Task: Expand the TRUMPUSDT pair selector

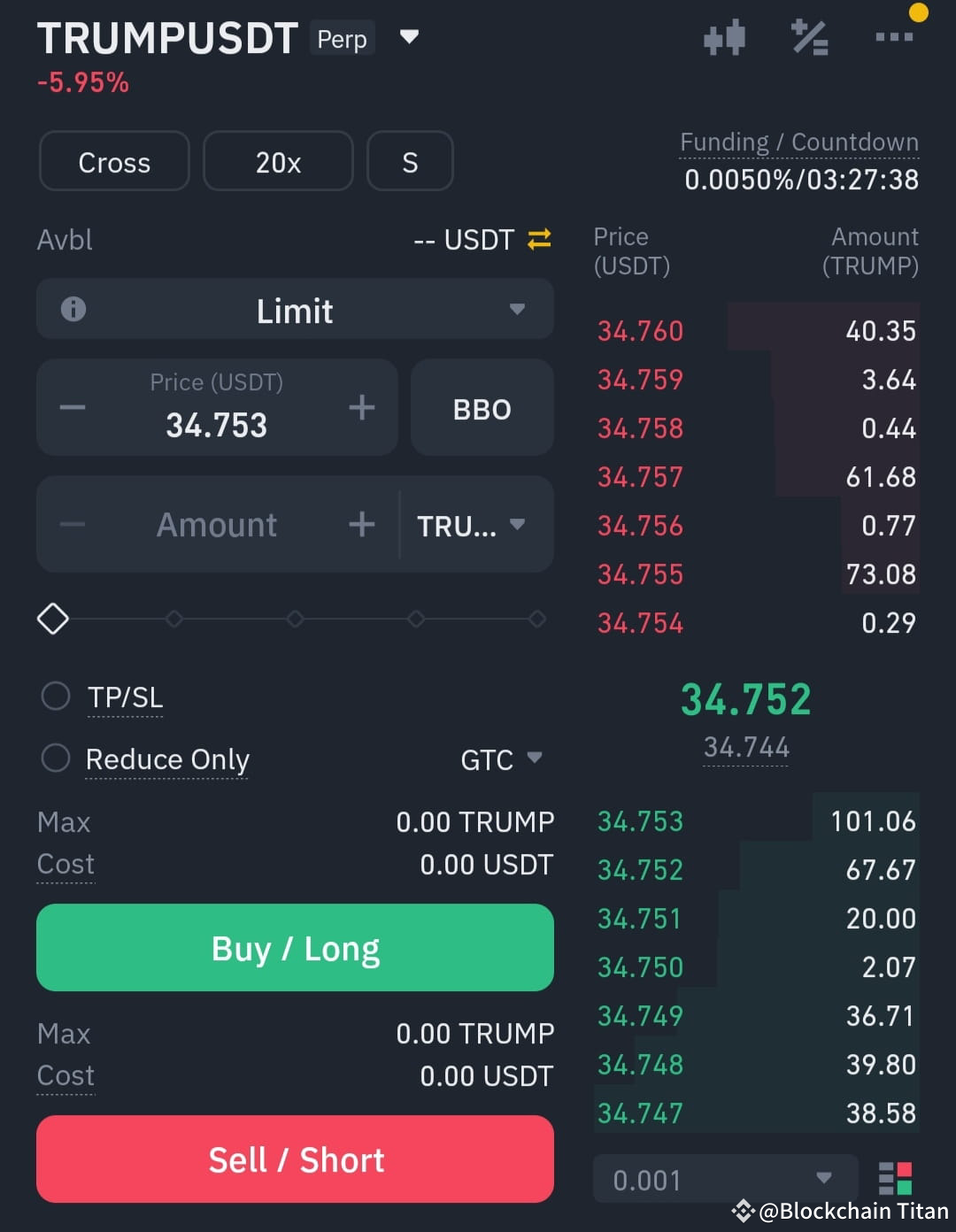Action: 409,37
